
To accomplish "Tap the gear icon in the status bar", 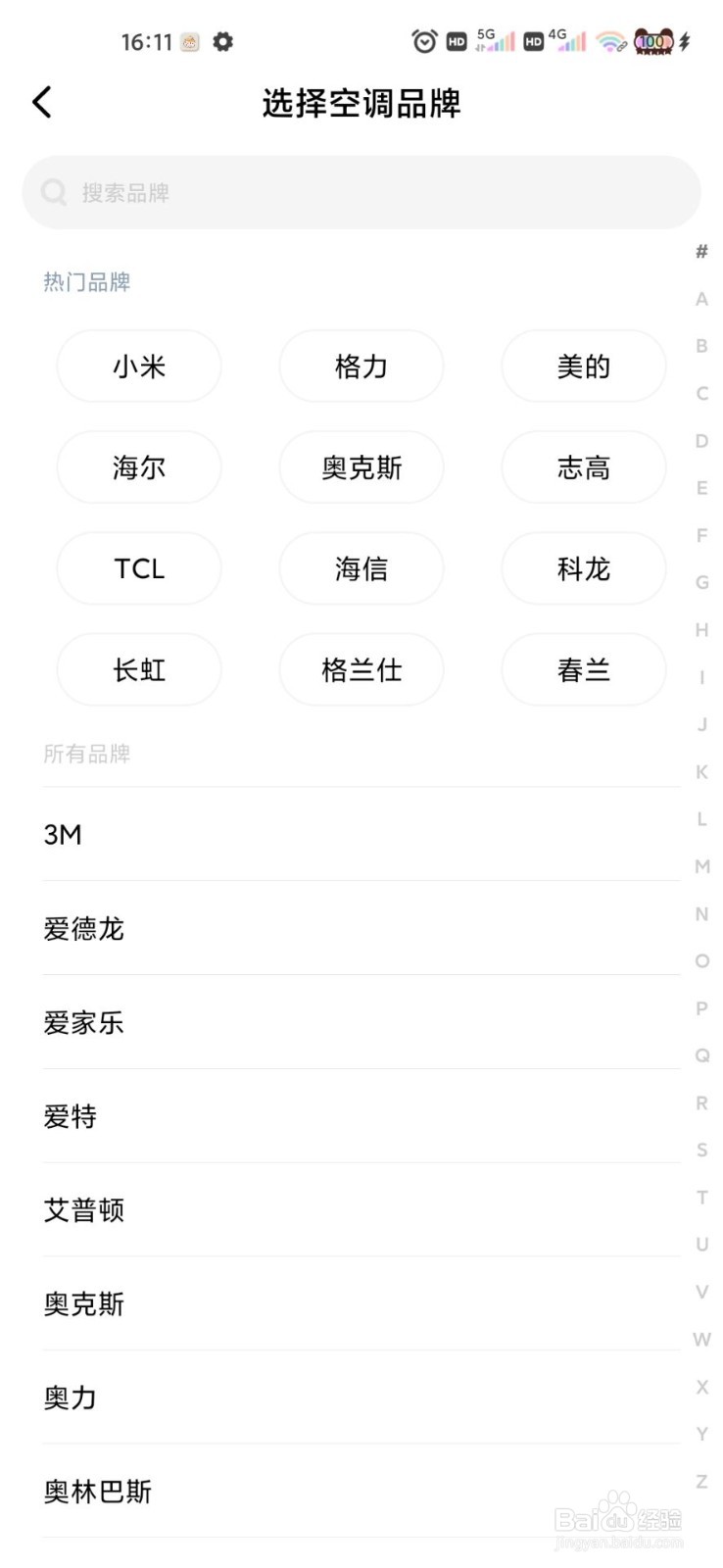I will [x=222, y=42].
